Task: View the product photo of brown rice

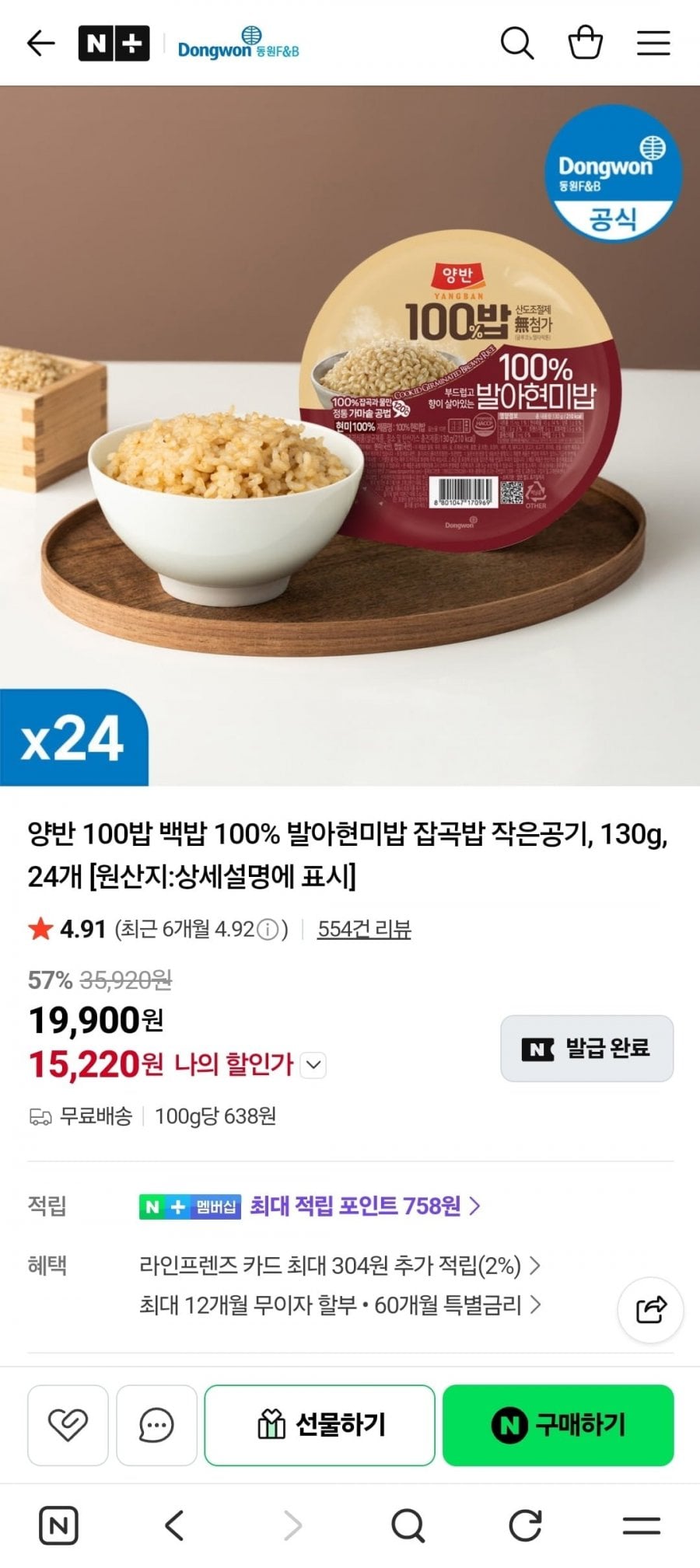Action: (350, 435)
